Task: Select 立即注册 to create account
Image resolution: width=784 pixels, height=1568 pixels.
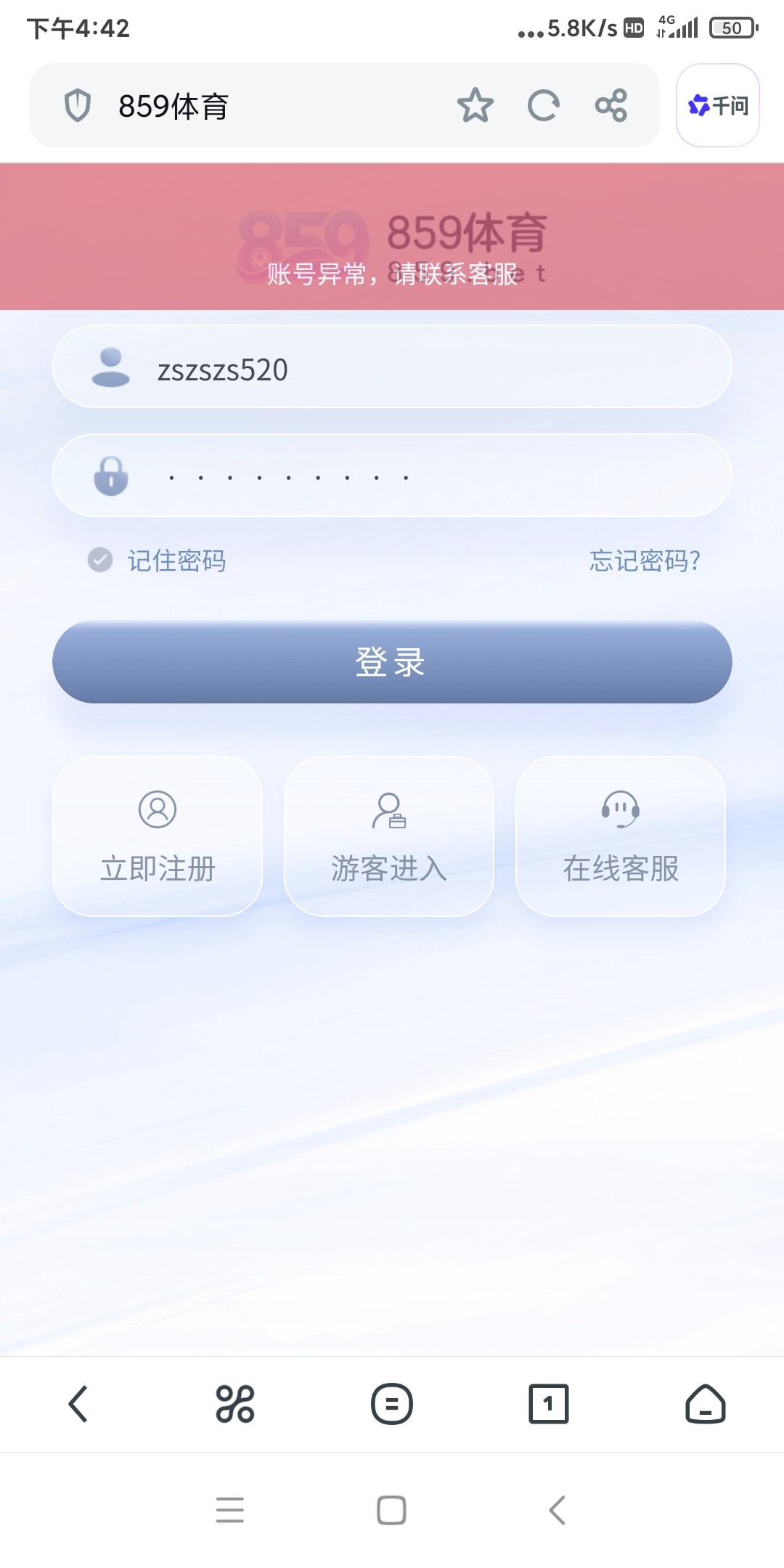Action: (x=158, y=836)
